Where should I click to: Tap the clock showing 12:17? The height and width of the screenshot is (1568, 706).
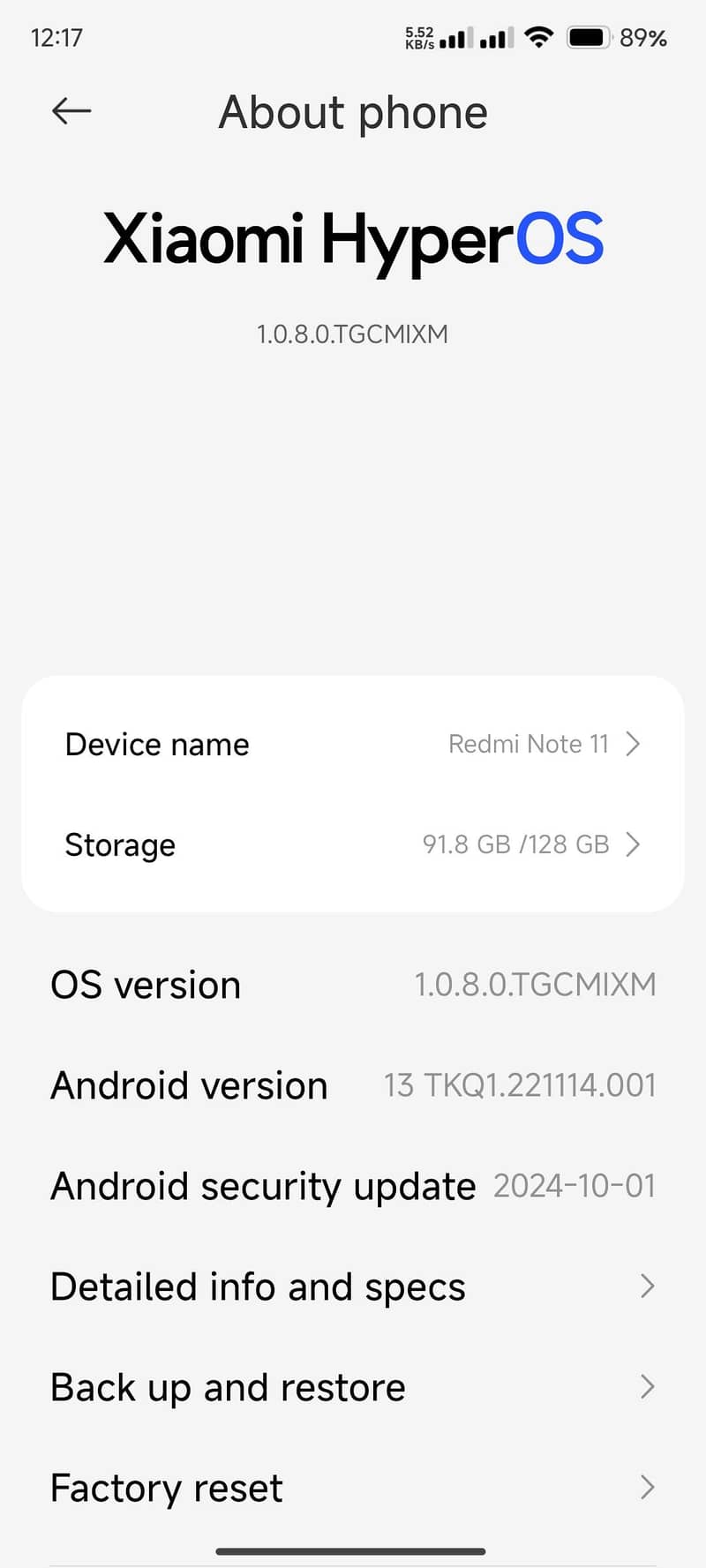(x=56, y=37)
